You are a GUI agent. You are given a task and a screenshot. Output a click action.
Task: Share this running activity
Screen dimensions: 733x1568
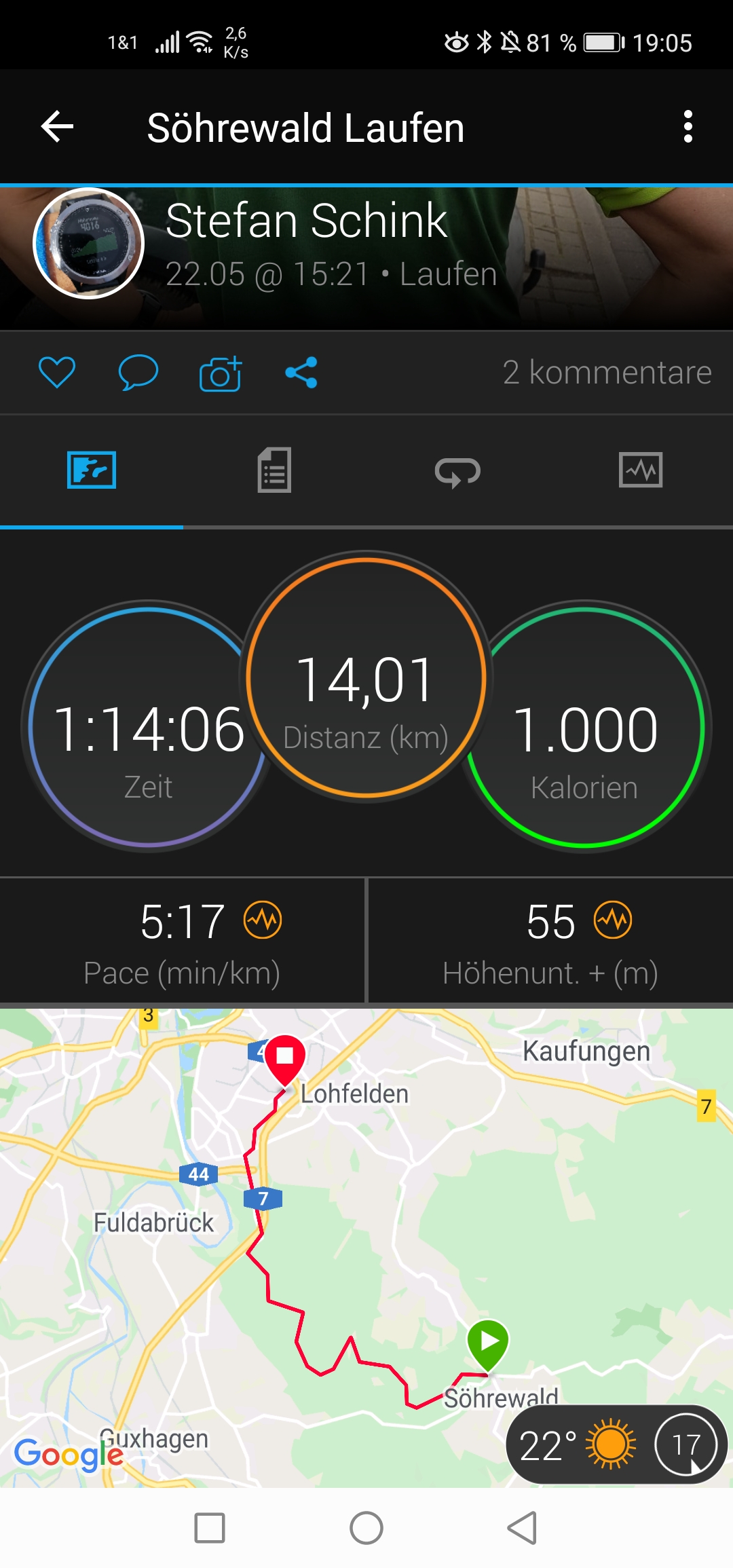point(301,372)
